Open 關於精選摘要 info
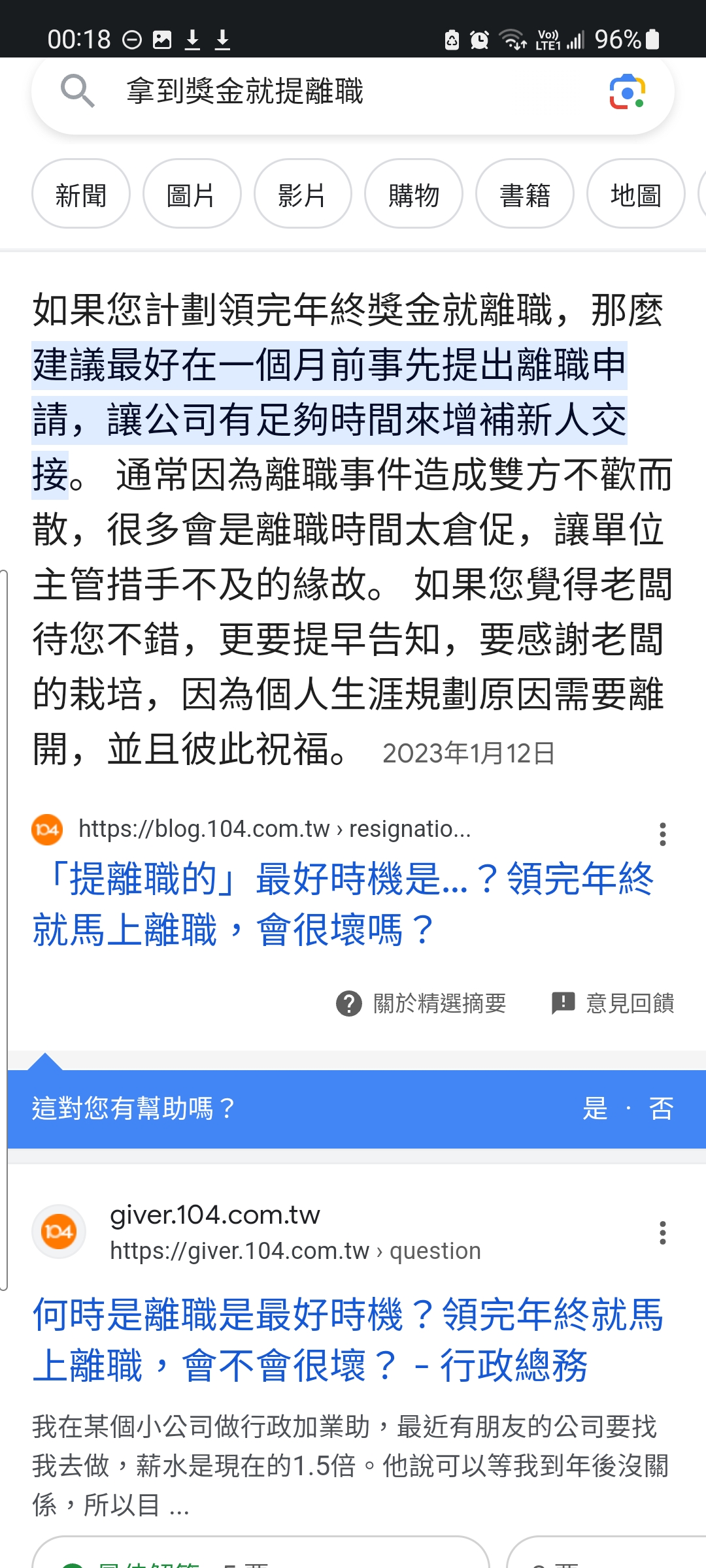This screenshot has width=706, height=1568. tap(422, 1003)
